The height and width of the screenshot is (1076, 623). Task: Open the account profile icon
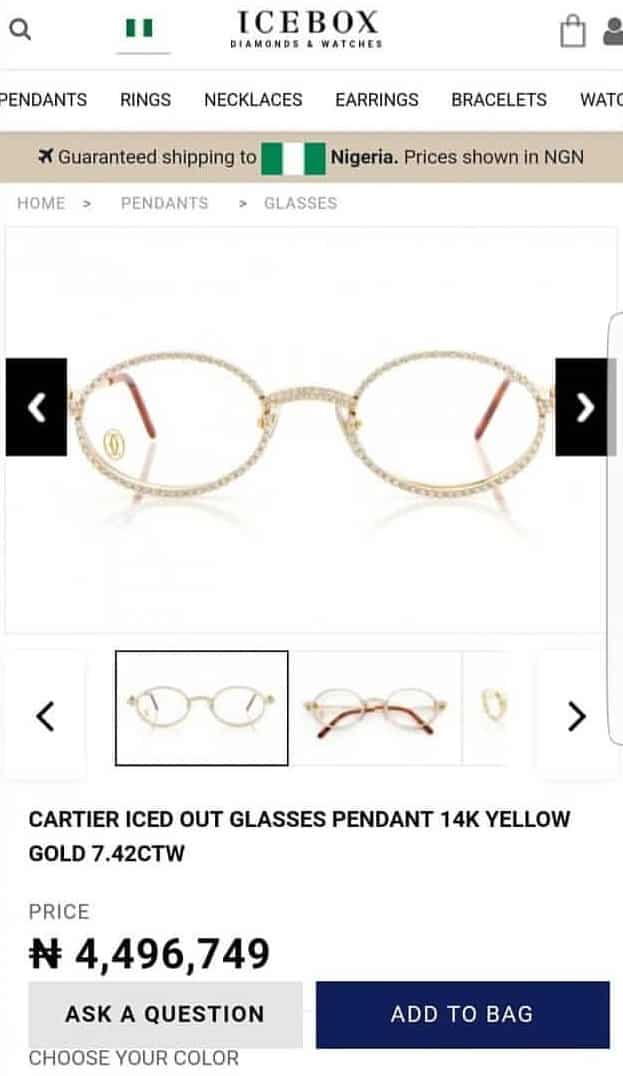(x=613, y=32)
